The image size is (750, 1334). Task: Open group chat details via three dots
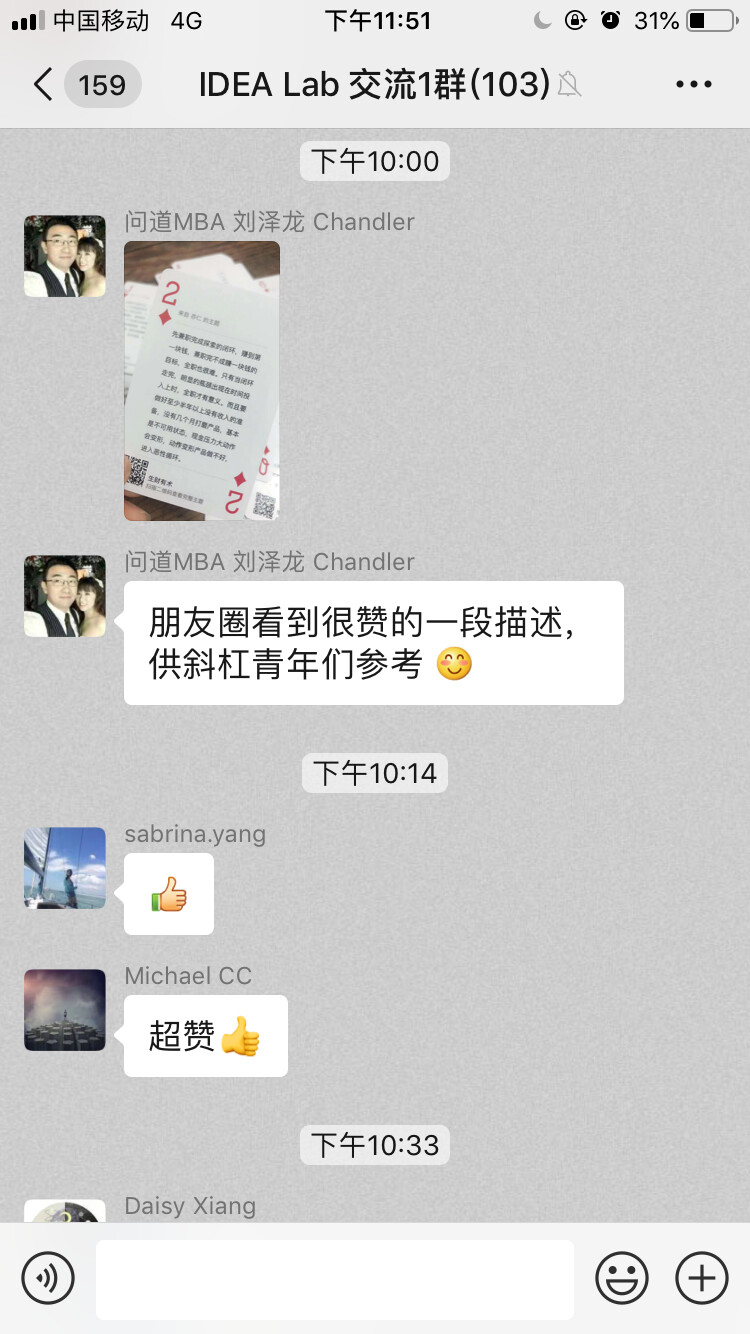click(693, 85)
